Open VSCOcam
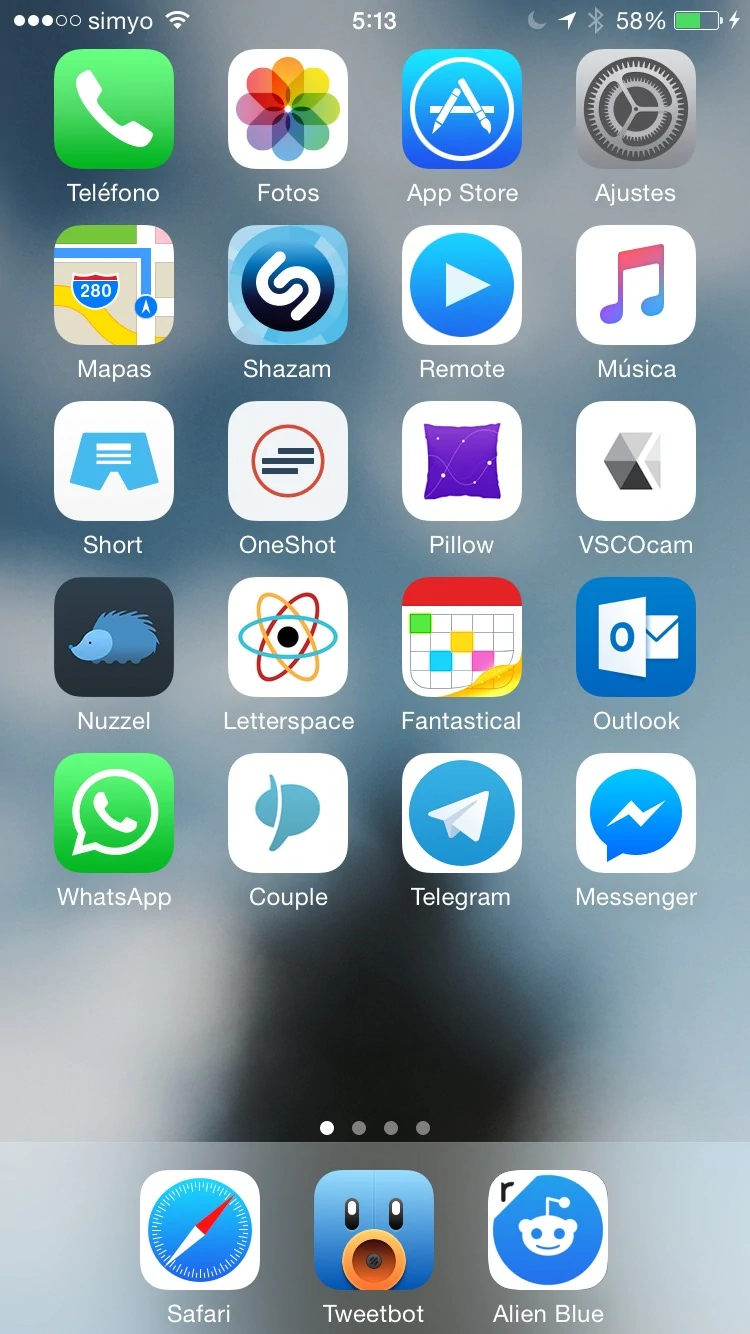Viewport: 750px width, 1334px height. point(636,461)
